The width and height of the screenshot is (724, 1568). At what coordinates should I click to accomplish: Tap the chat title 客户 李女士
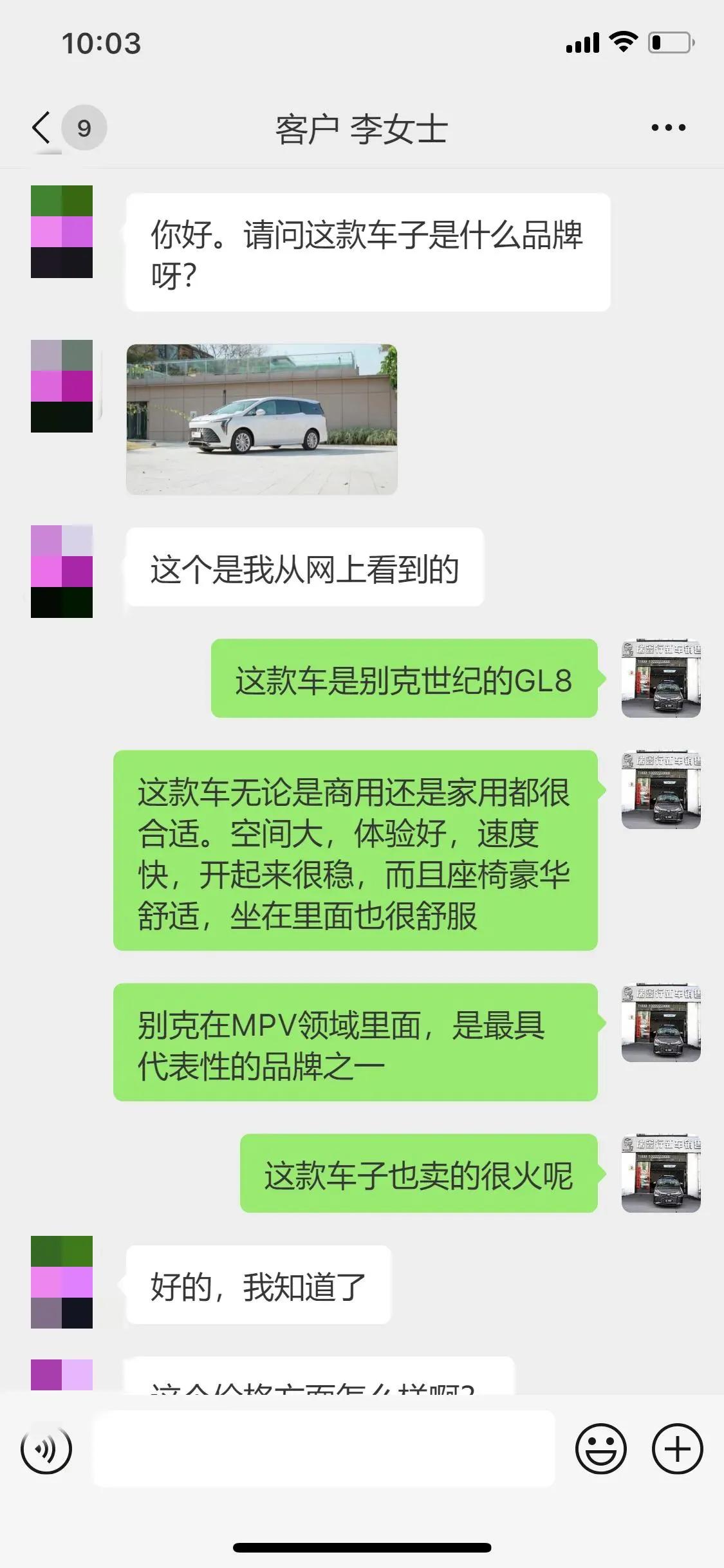[362, 127]
